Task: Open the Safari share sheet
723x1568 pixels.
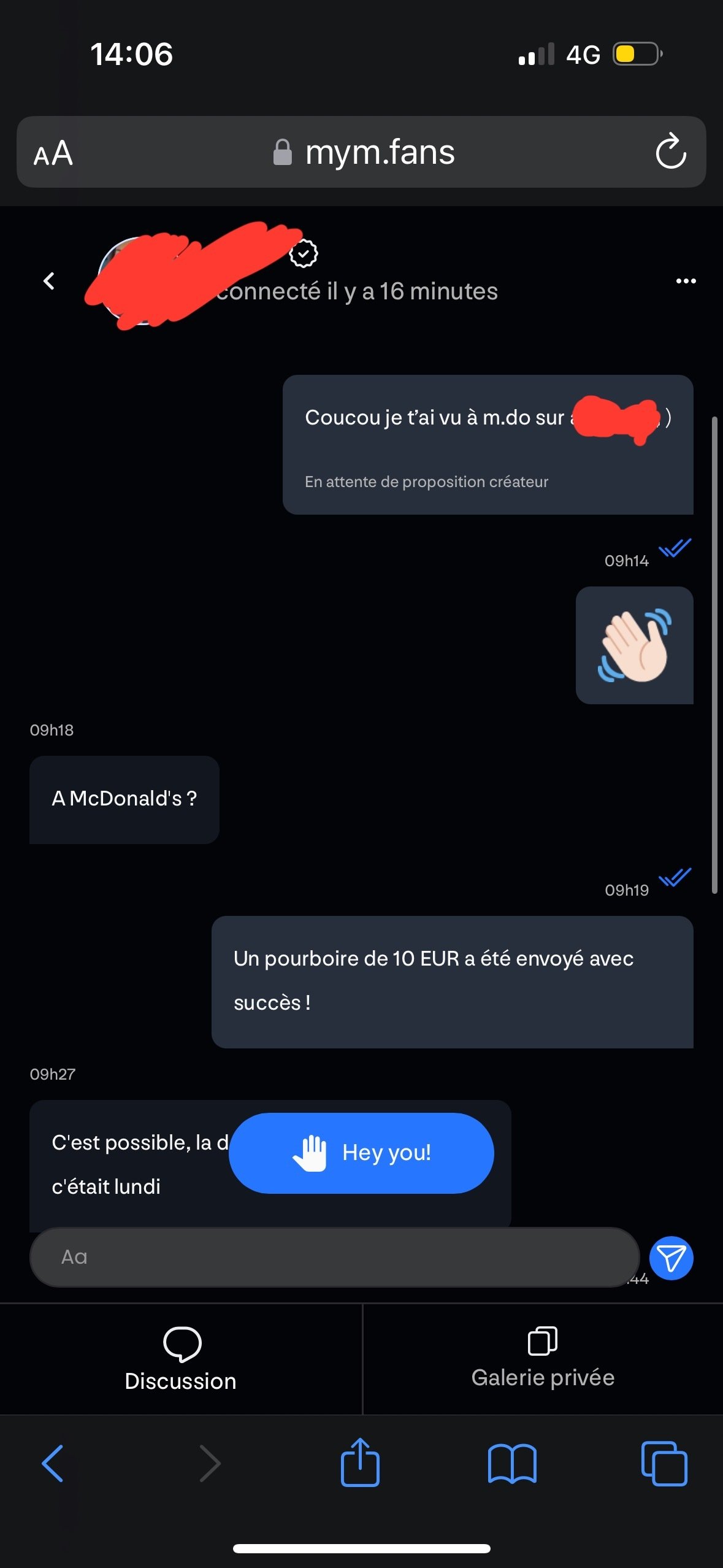Action: tap(360, 1462)
